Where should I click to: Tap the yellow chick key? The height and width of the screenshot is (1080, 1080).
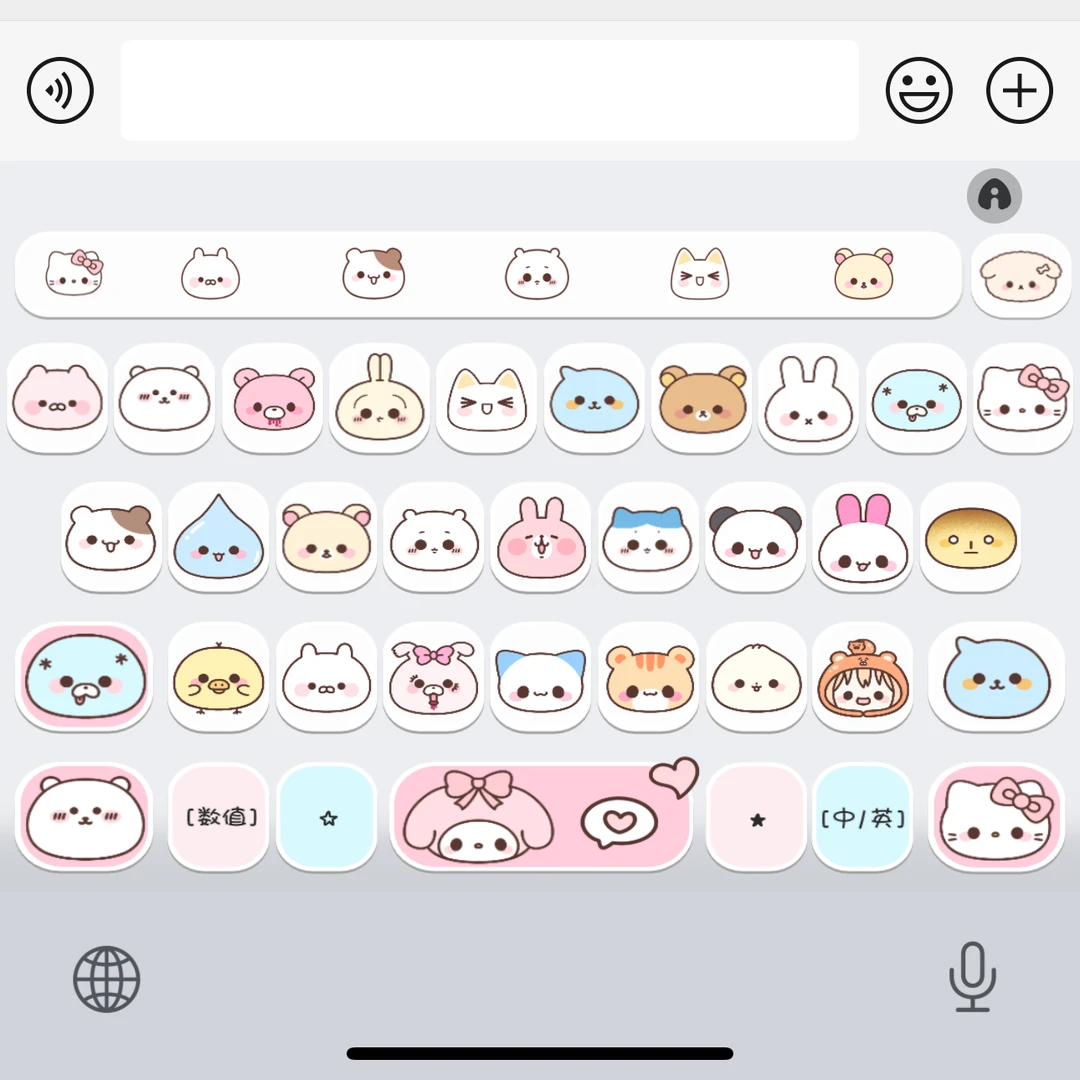tap(218, 677)
